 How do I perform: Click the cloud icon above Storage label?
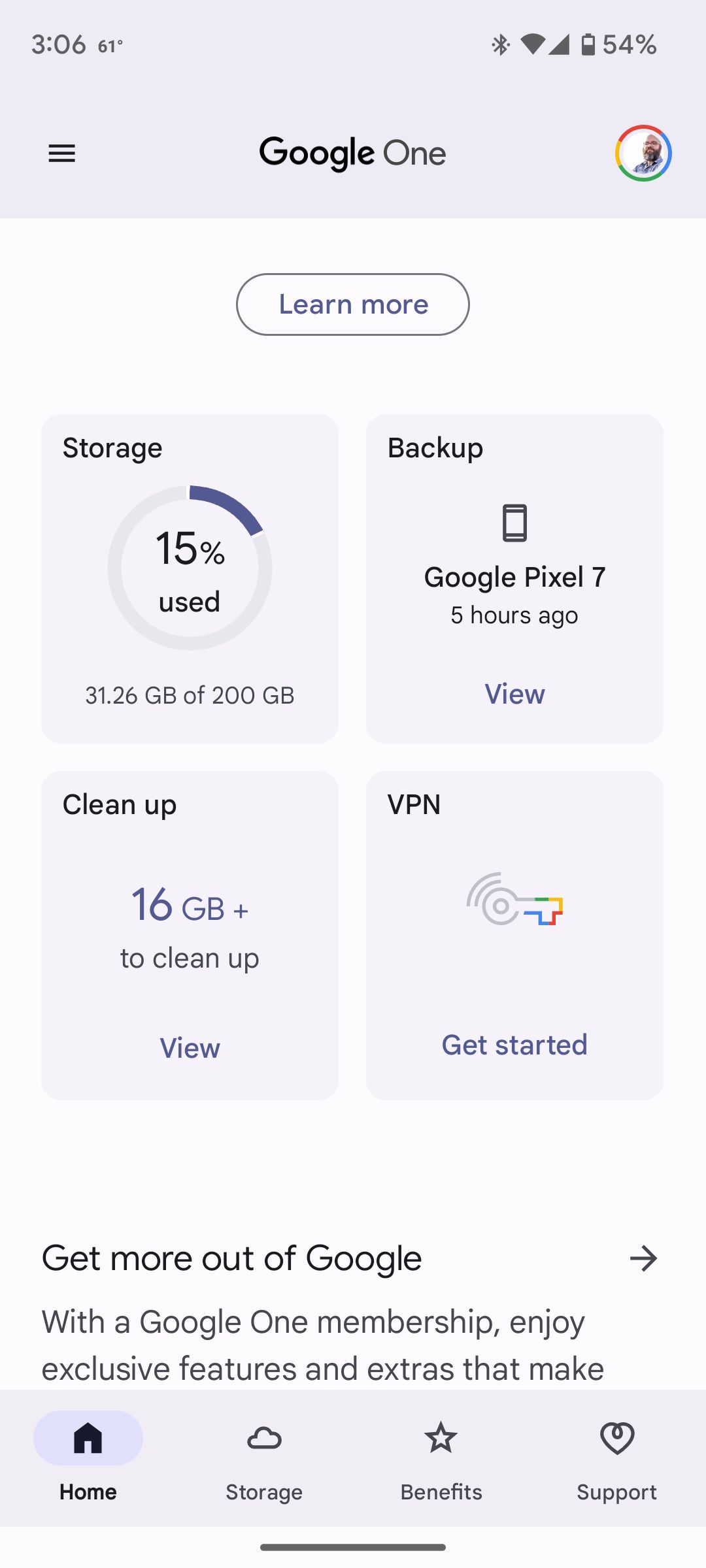pyautogui.click(x=264, y=1437)
